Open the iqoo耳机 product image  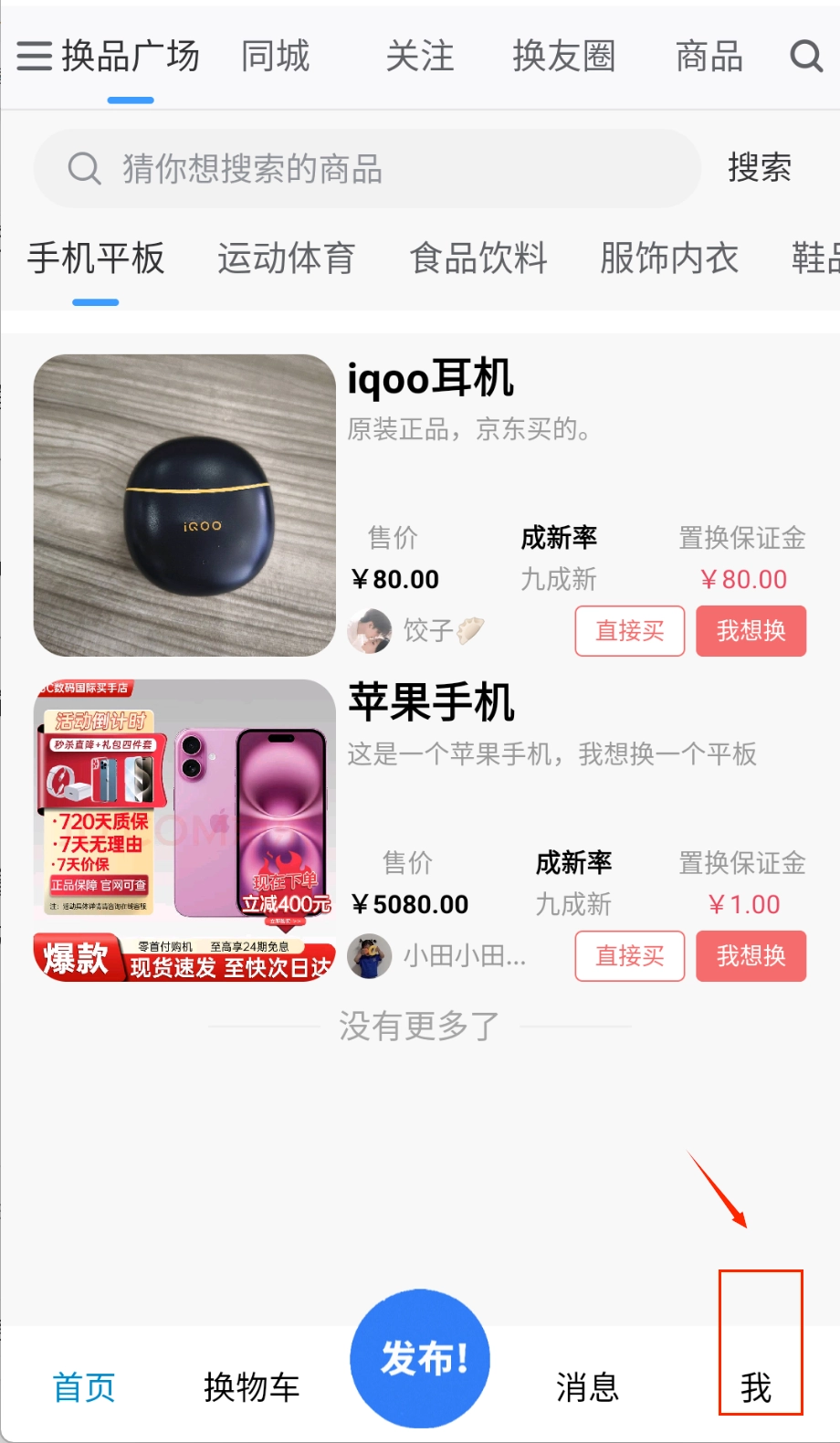point(184,505)
